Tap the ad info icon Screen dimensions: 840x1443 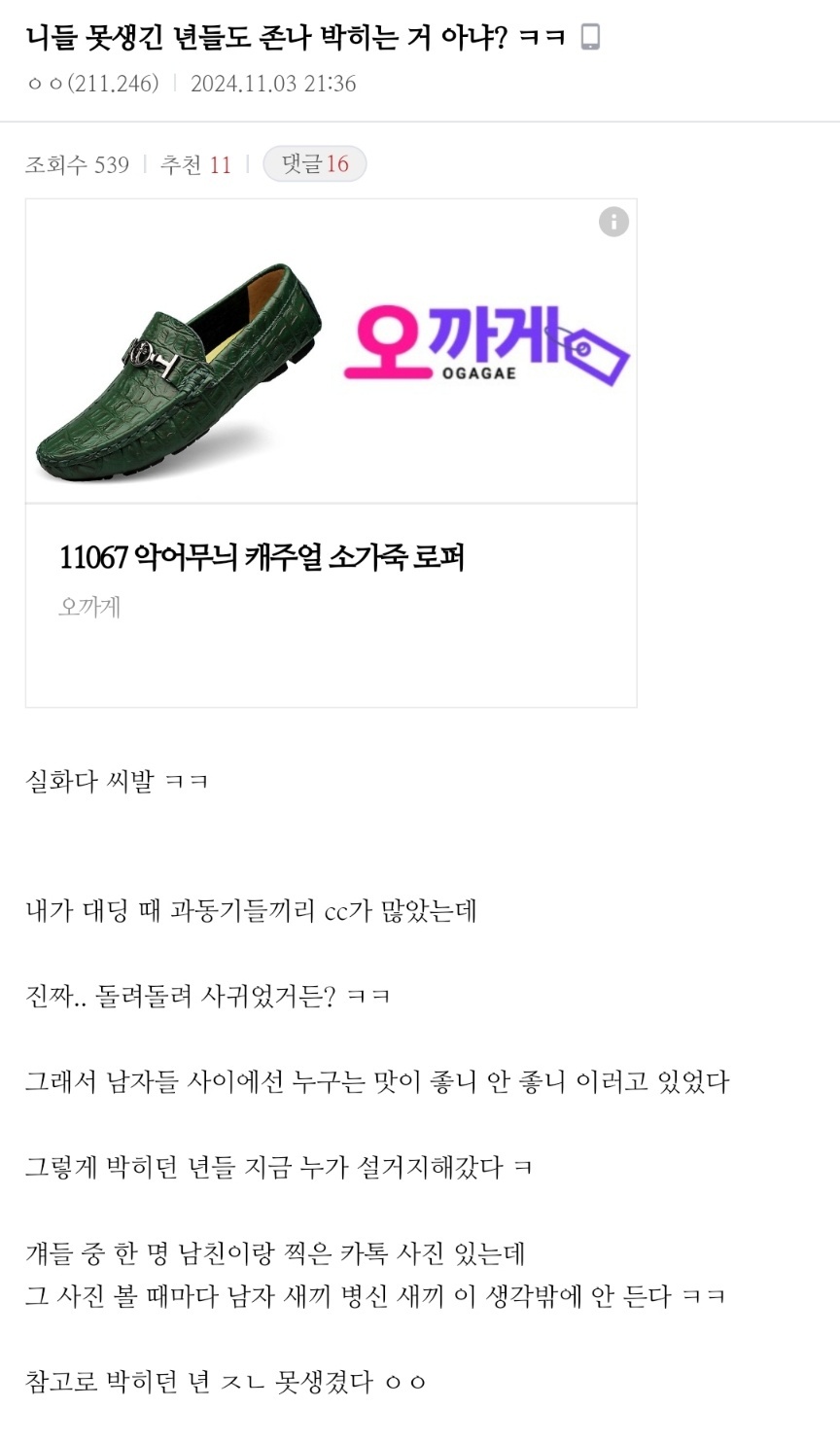pyautogui.click(x=613, y=223)
